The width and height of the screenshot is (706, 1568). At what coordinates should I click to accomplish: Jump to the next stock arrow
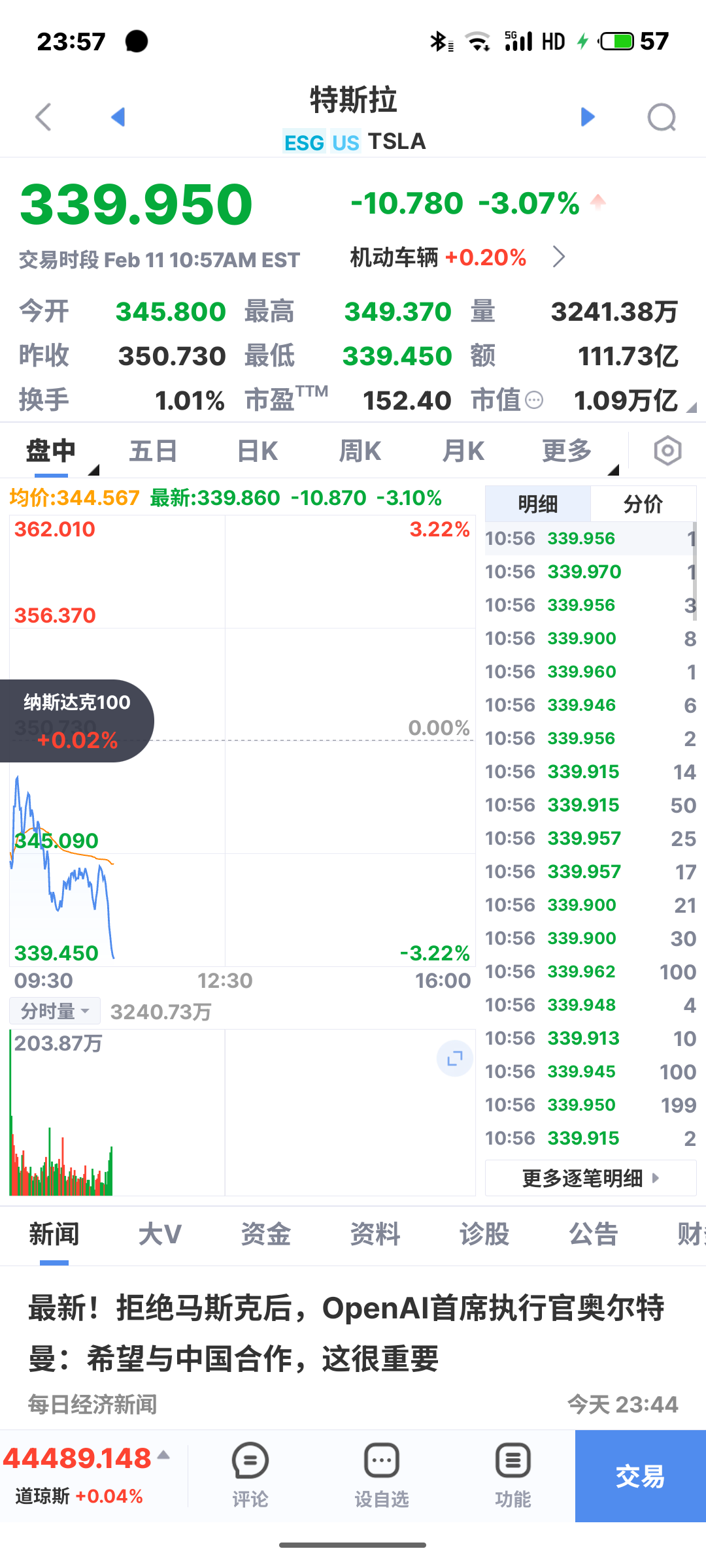coord(588,117)
